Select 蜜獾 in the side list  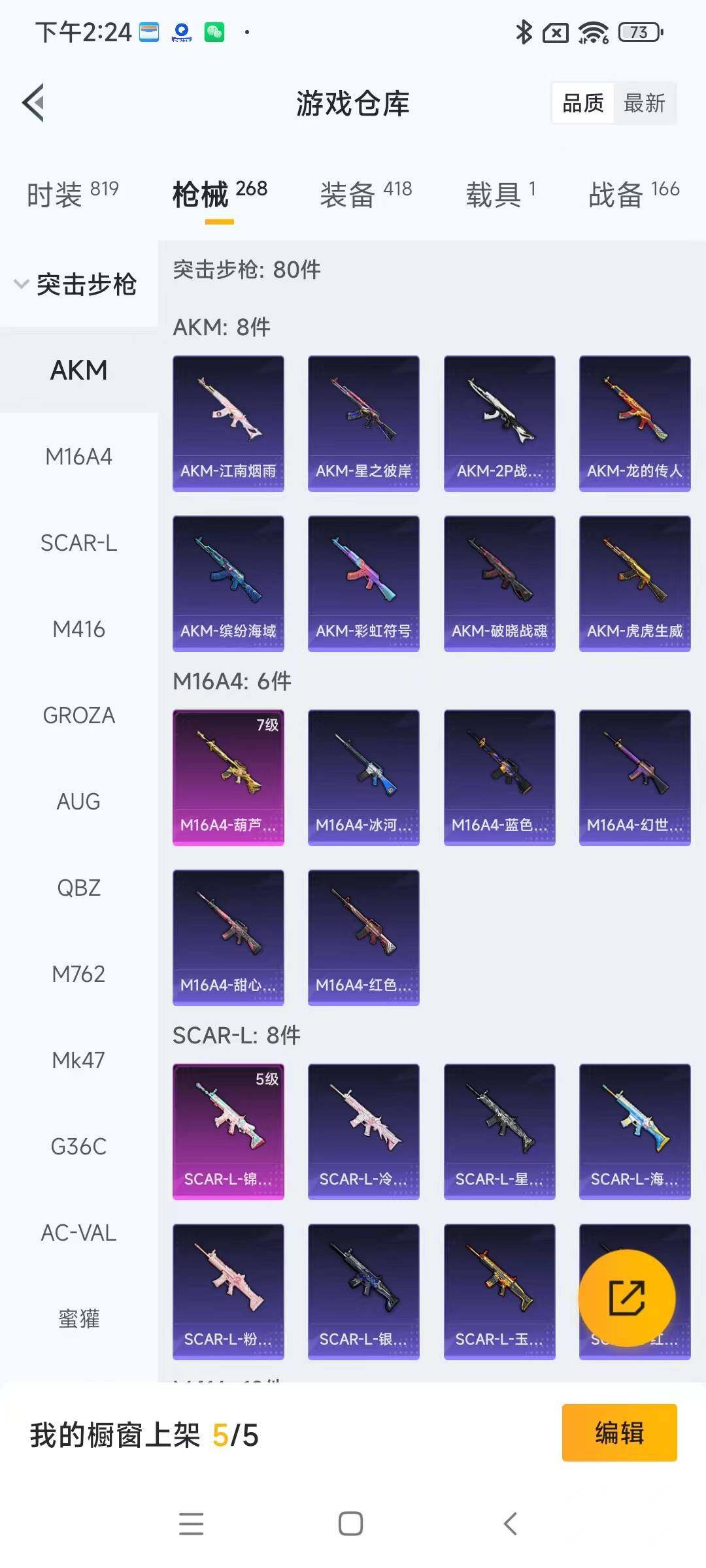coord(78,1319)
